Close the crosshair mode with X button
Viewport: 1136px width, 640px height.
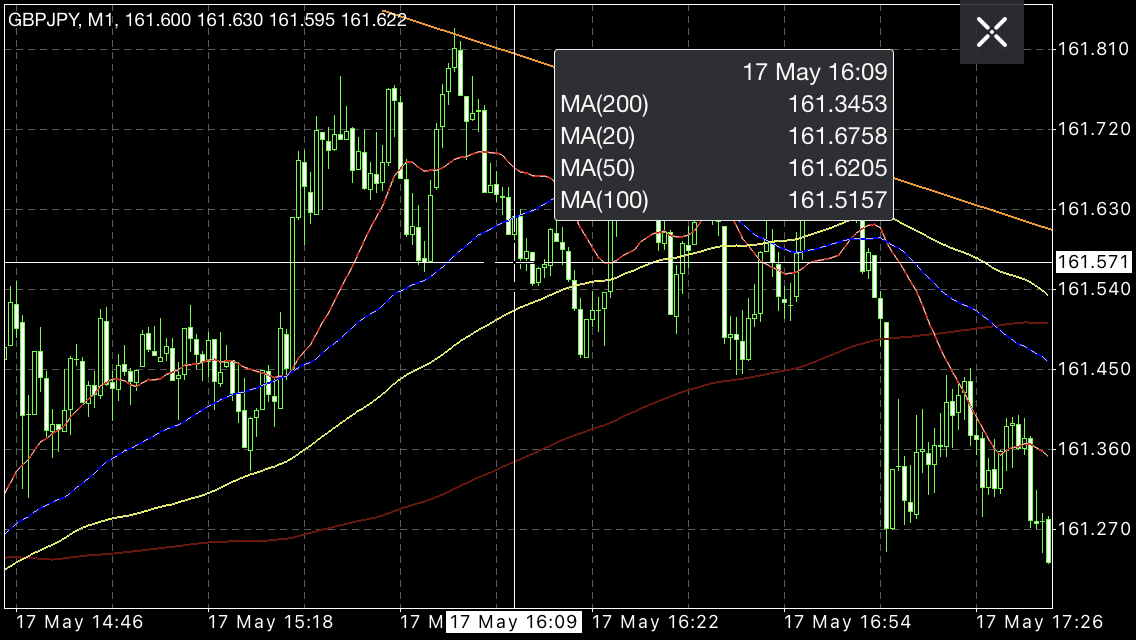(x=991, y=32)
